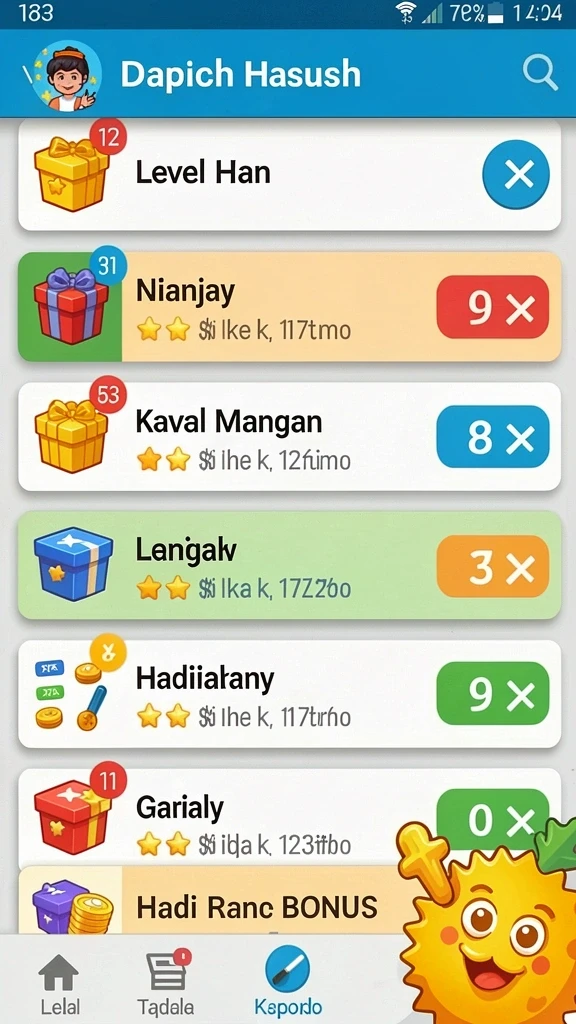Open the Lengalv reward card
Image resolution: width=576 pixels, height=1024 pixels.
click(289, 566)
